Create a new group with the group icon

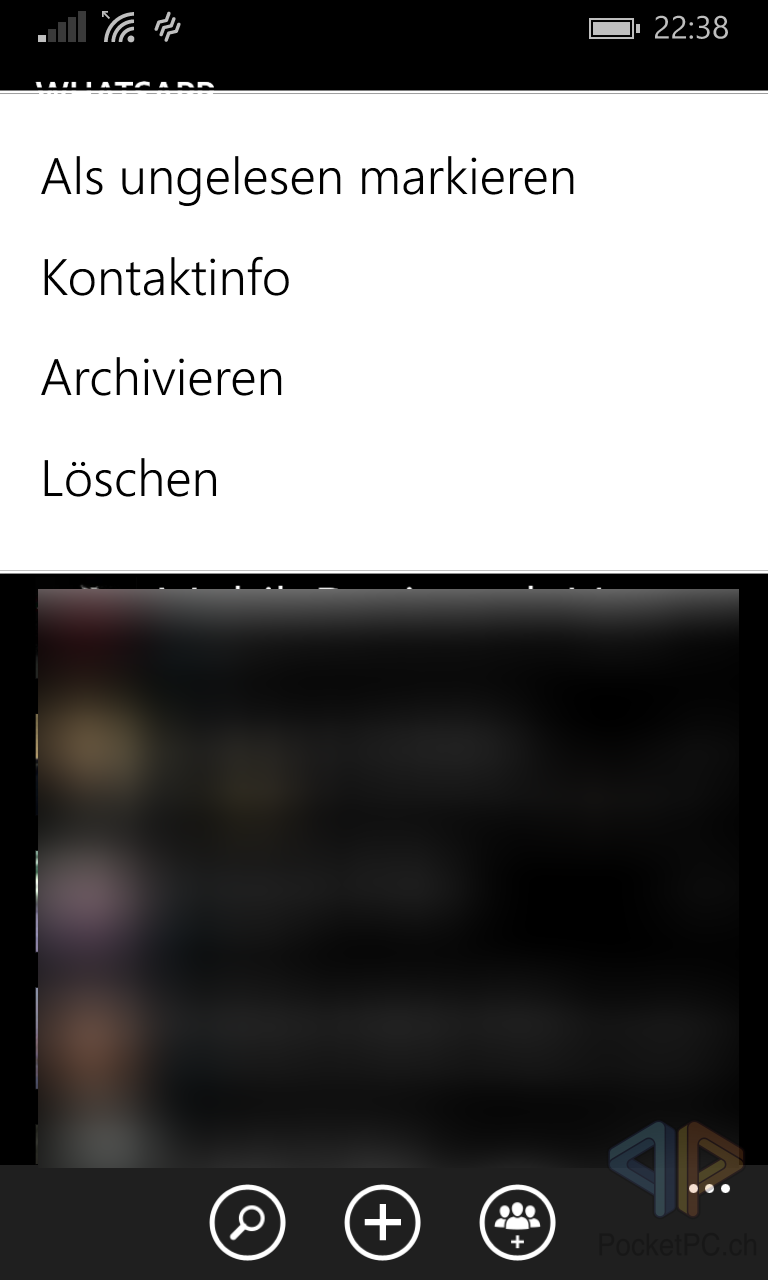pos(517,1222)
